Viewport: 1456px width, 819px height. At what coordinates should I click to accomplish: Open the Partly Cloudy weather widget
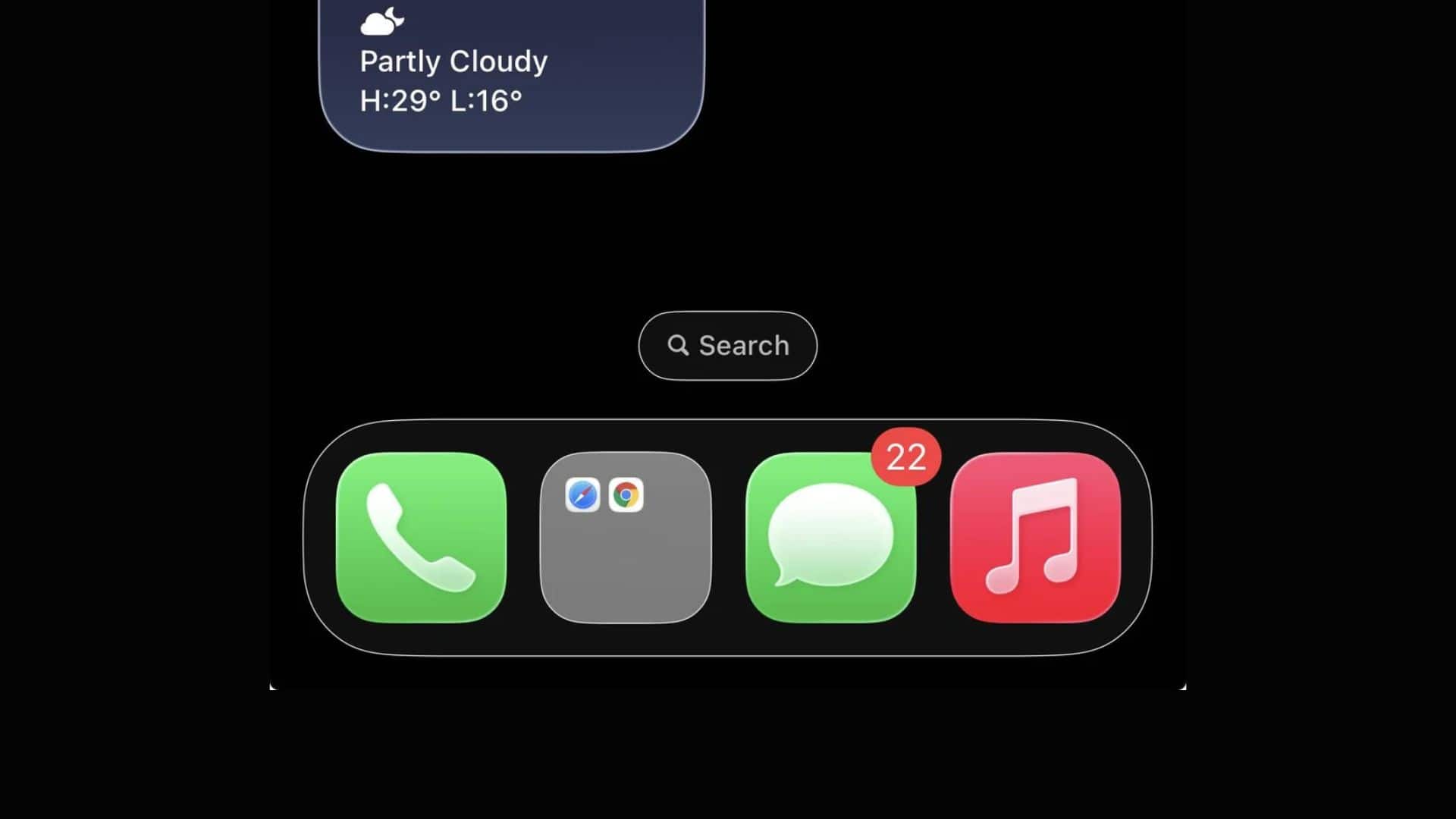[x=512, y=76]
